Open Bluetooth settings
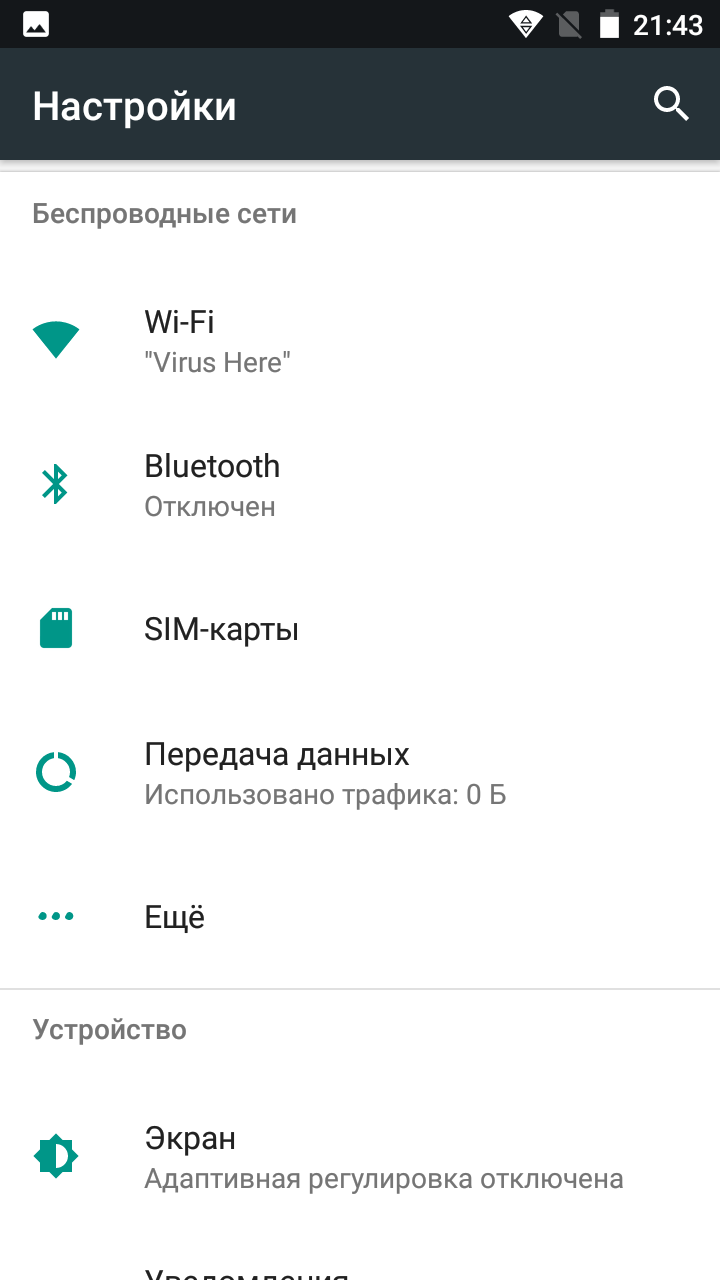 [x=360, y=485]
